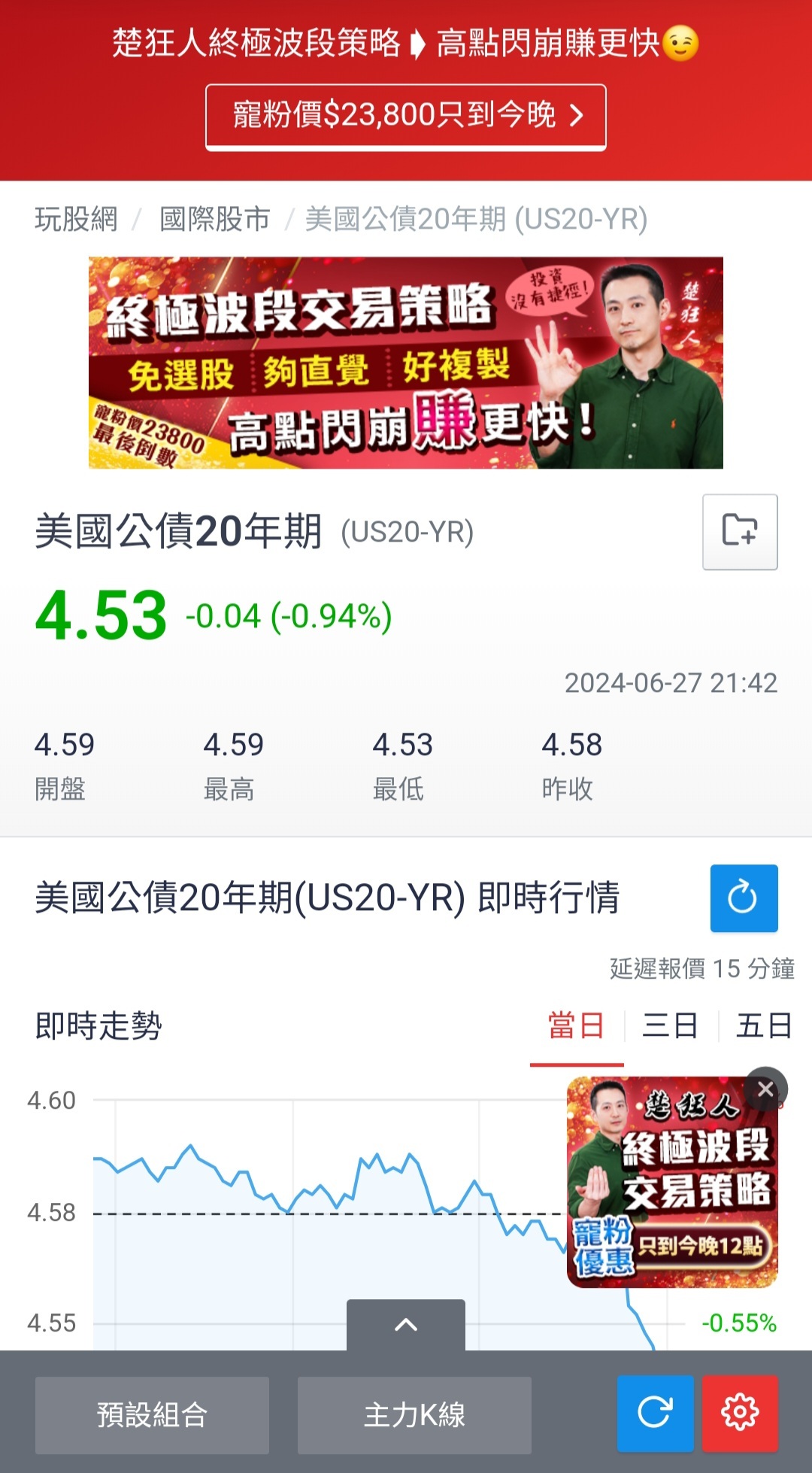Switch chart to 當日 view

click(x=576, y=1025)
